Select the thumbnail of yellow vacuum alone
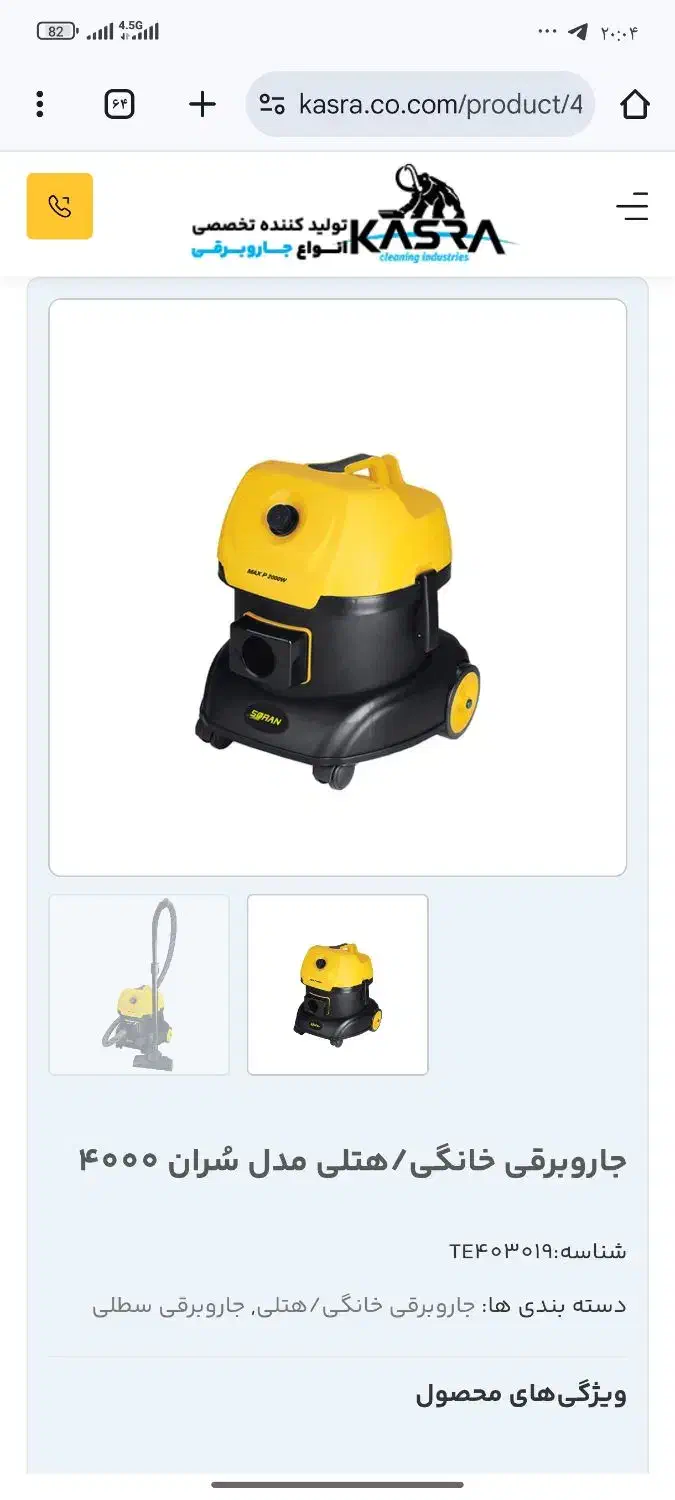The width and height of the screenshot is (675, 1500). (338, 985)
